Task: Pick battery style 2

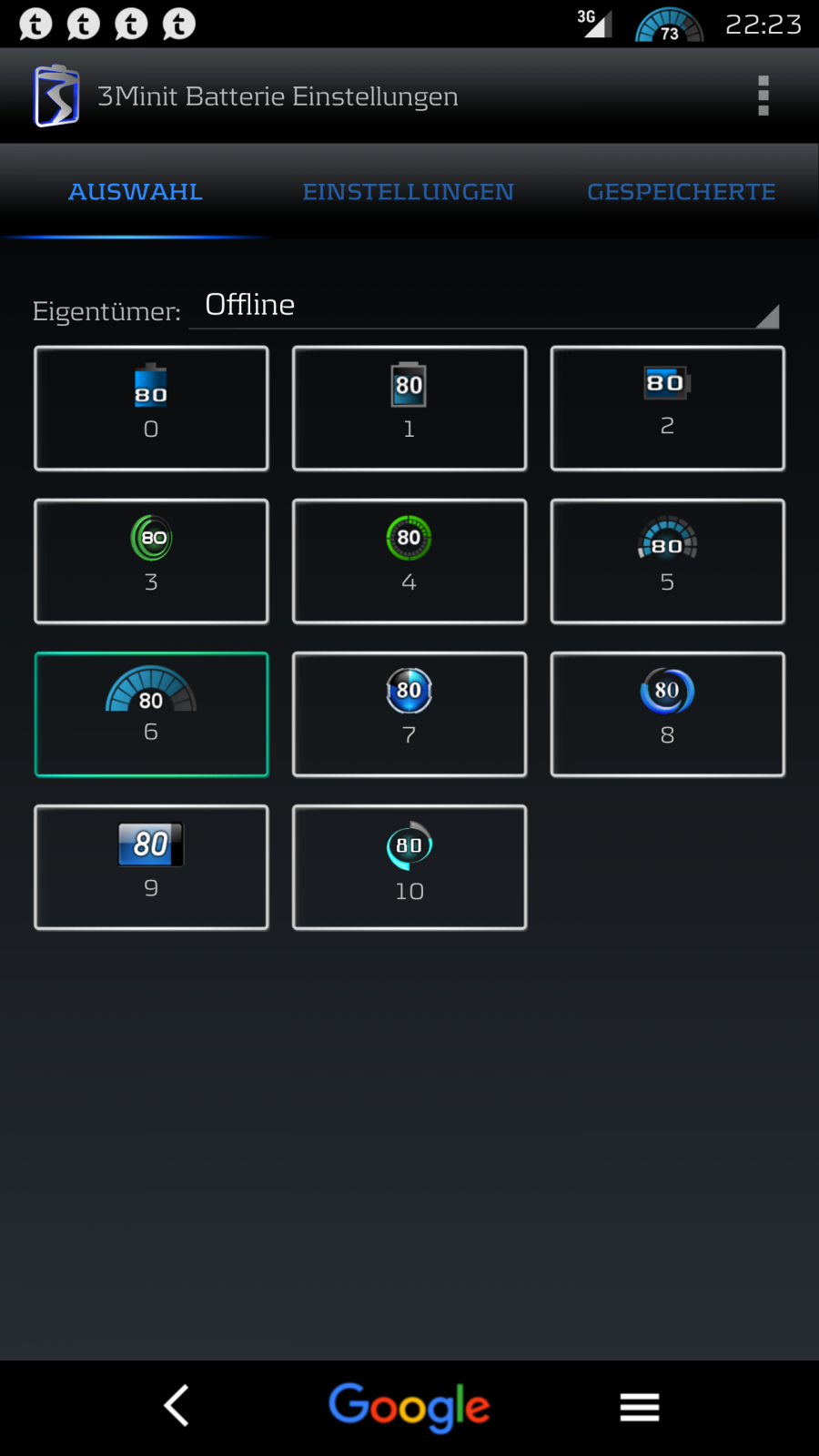Action: 667,409
